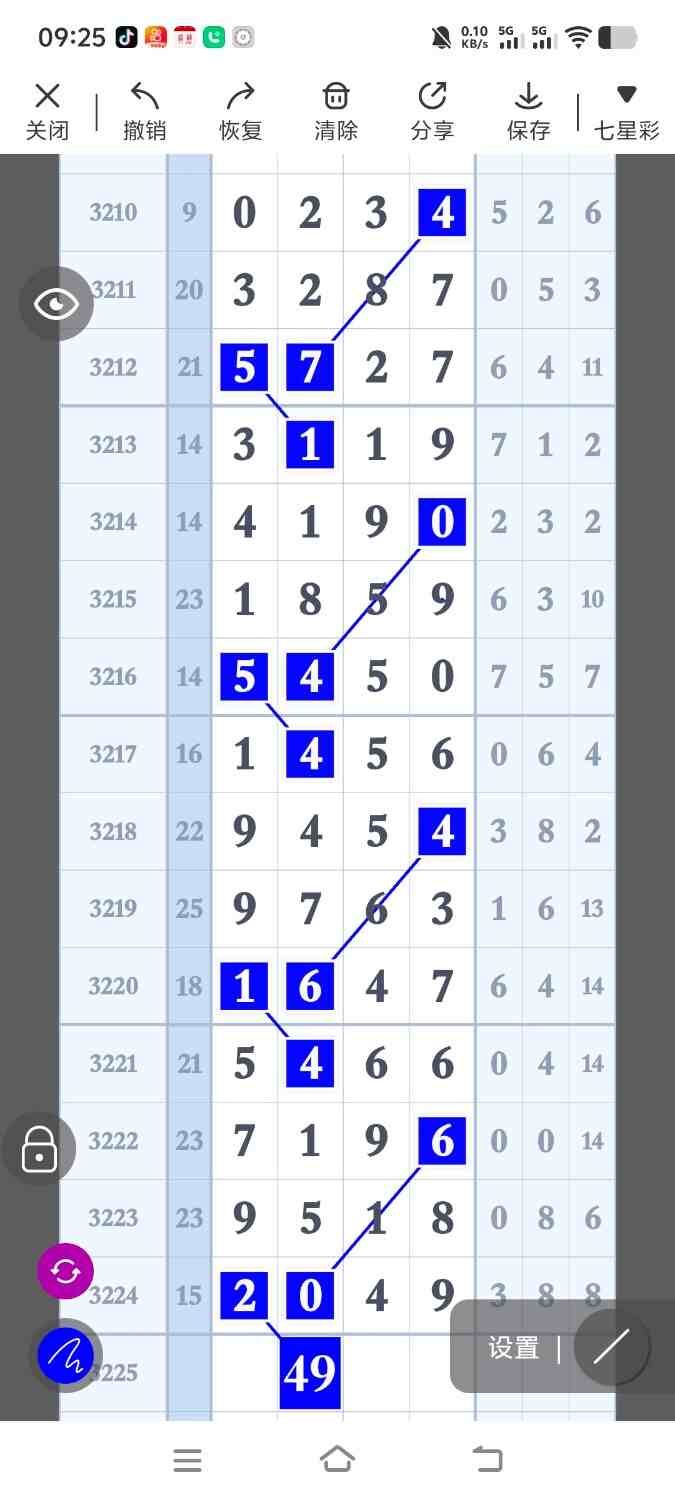Close the chart editor
Screen dimensions: 675x1500
coord(47,112)
